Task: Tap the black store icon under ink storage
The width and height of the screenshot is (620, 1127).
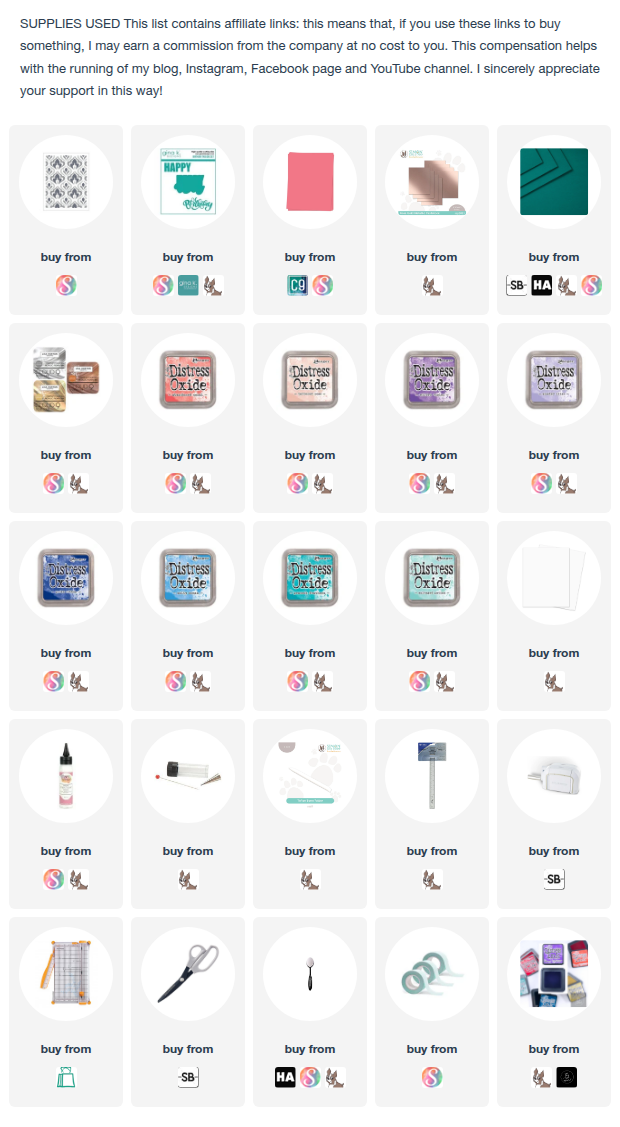Action: (x=566, y=1077)
